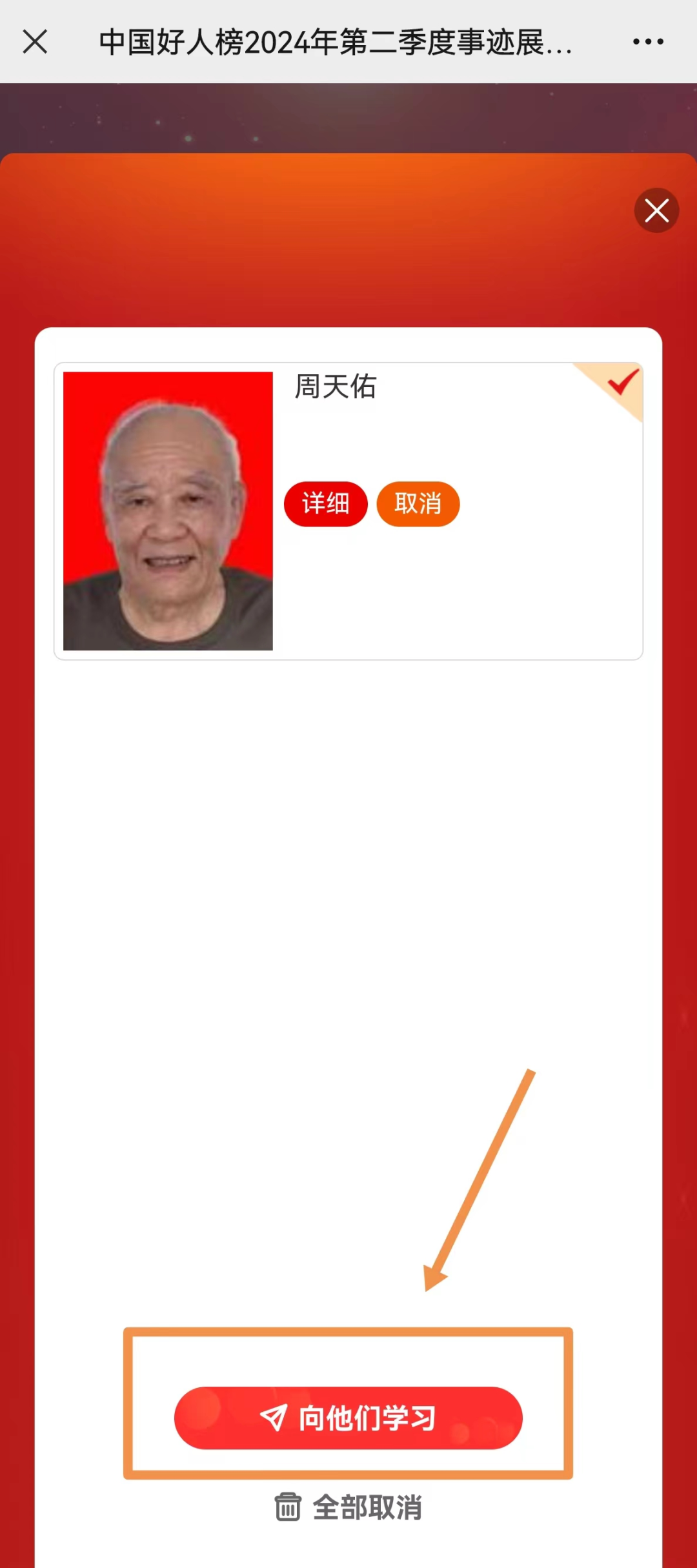Clear all selections with 全部取消

348,1507
